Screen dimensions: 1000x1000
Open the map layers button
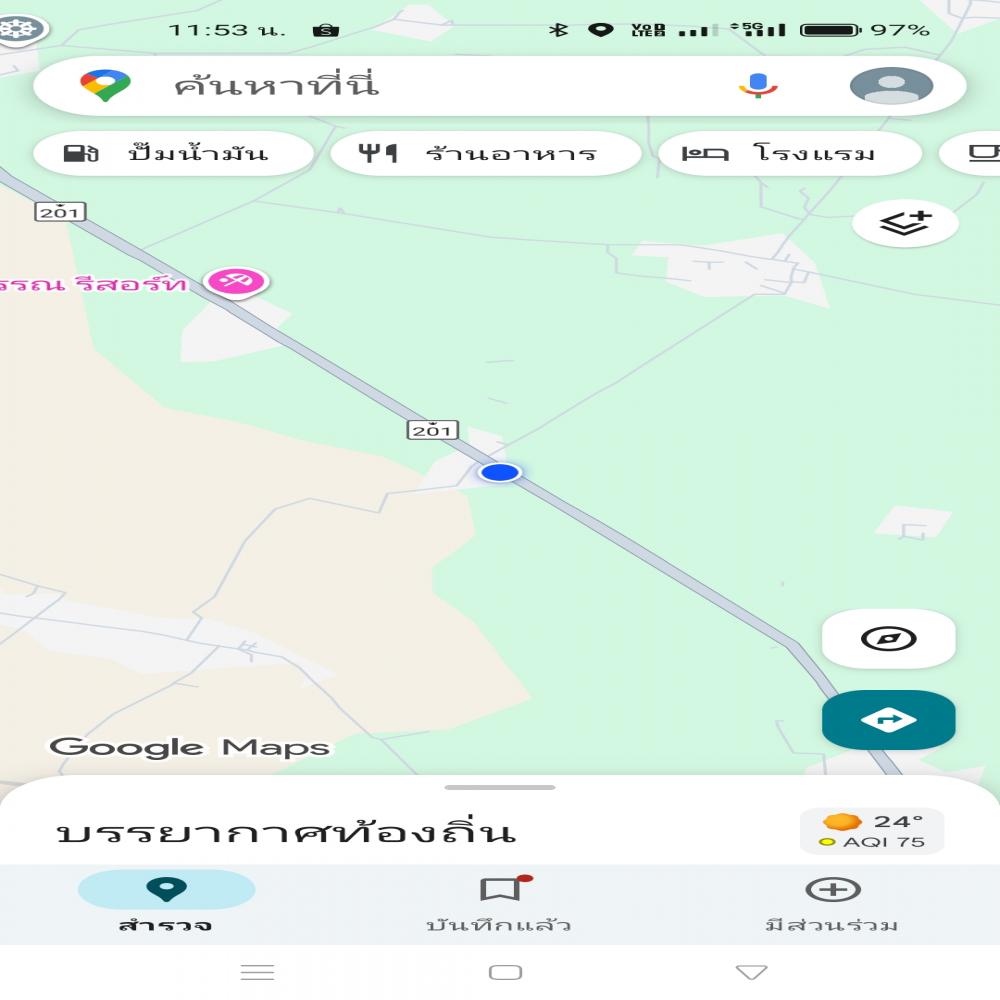pos(905,223)
